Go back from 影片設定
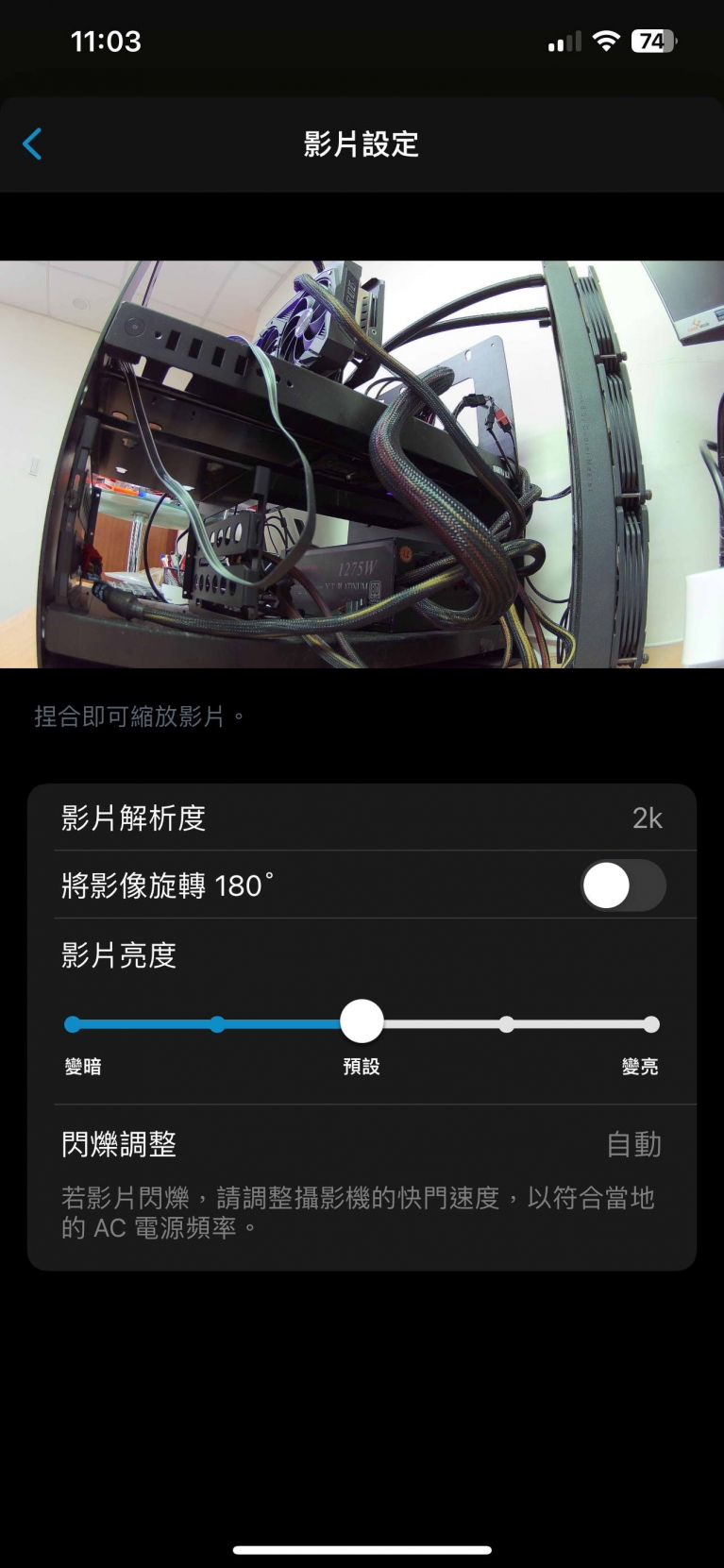The image size is (724, 1568). (x=32, y=144)
